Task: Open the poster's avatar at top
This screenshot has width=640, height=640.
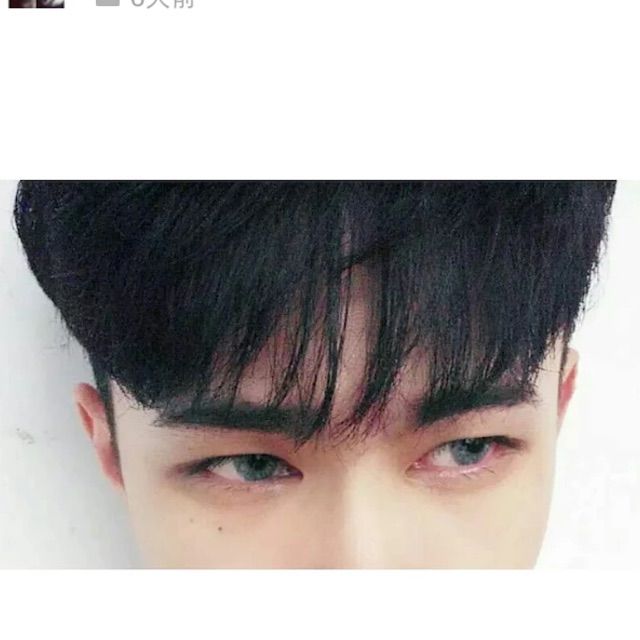Action: (37, 3)
